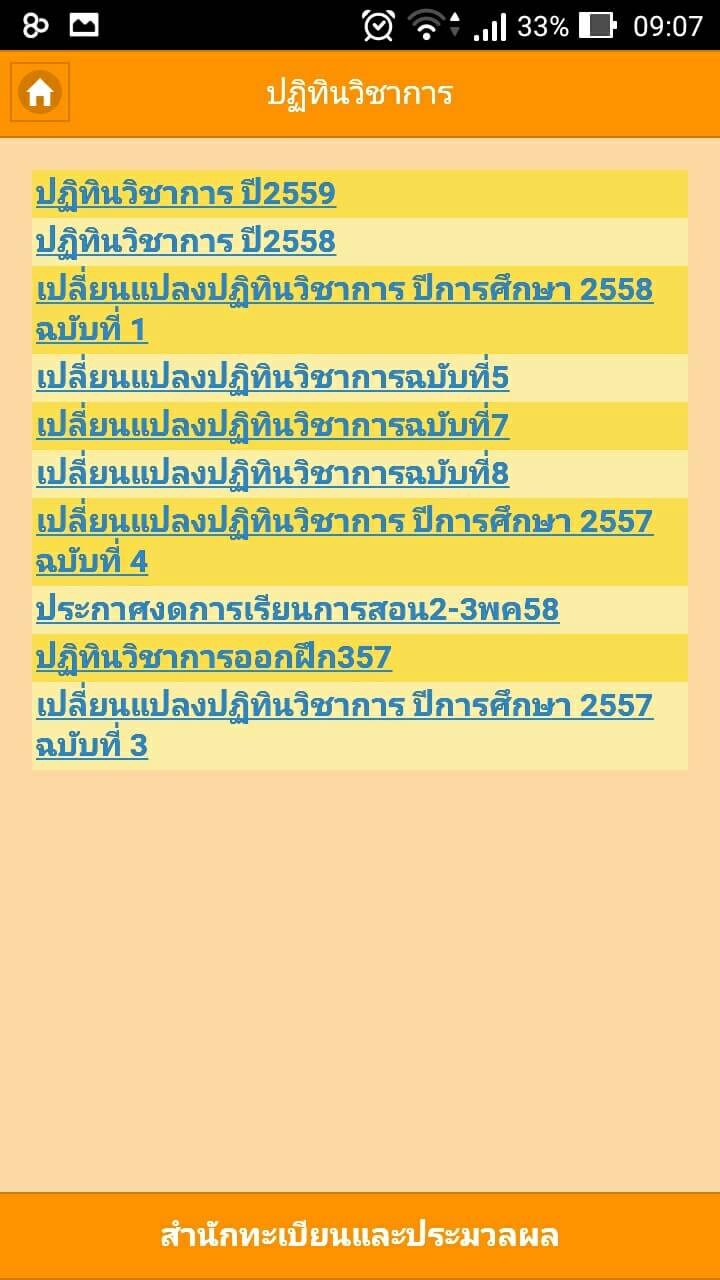Open เปลี่ยนแปลงปฏิทินวิชาการ ปีการศึกษา 2558 ฉบับที่ 1
This screenshot has height=1280, width=720.
pos(345,309)
